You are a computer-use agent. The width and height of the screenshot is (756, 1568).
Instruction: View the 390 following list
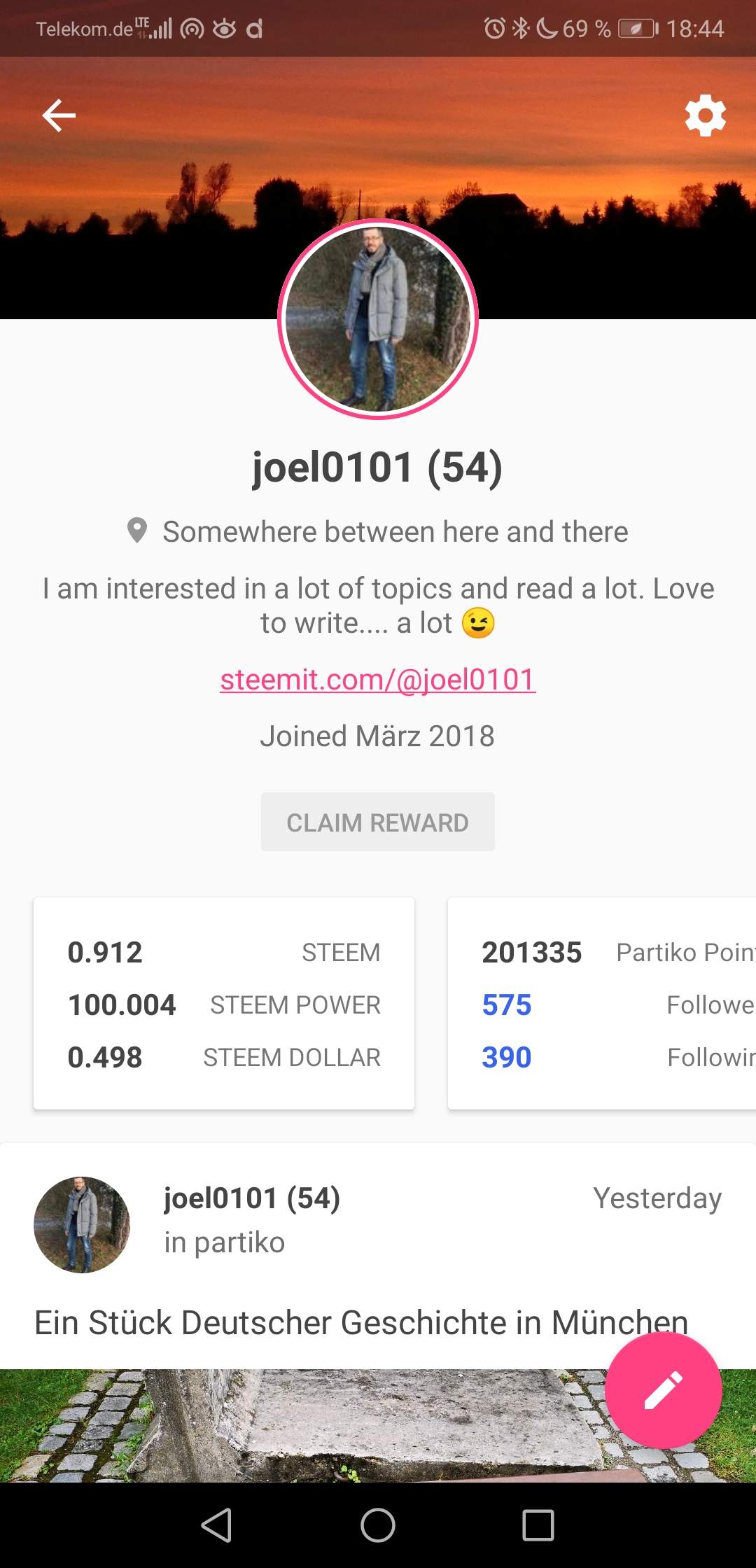[x=507, y=1058]
